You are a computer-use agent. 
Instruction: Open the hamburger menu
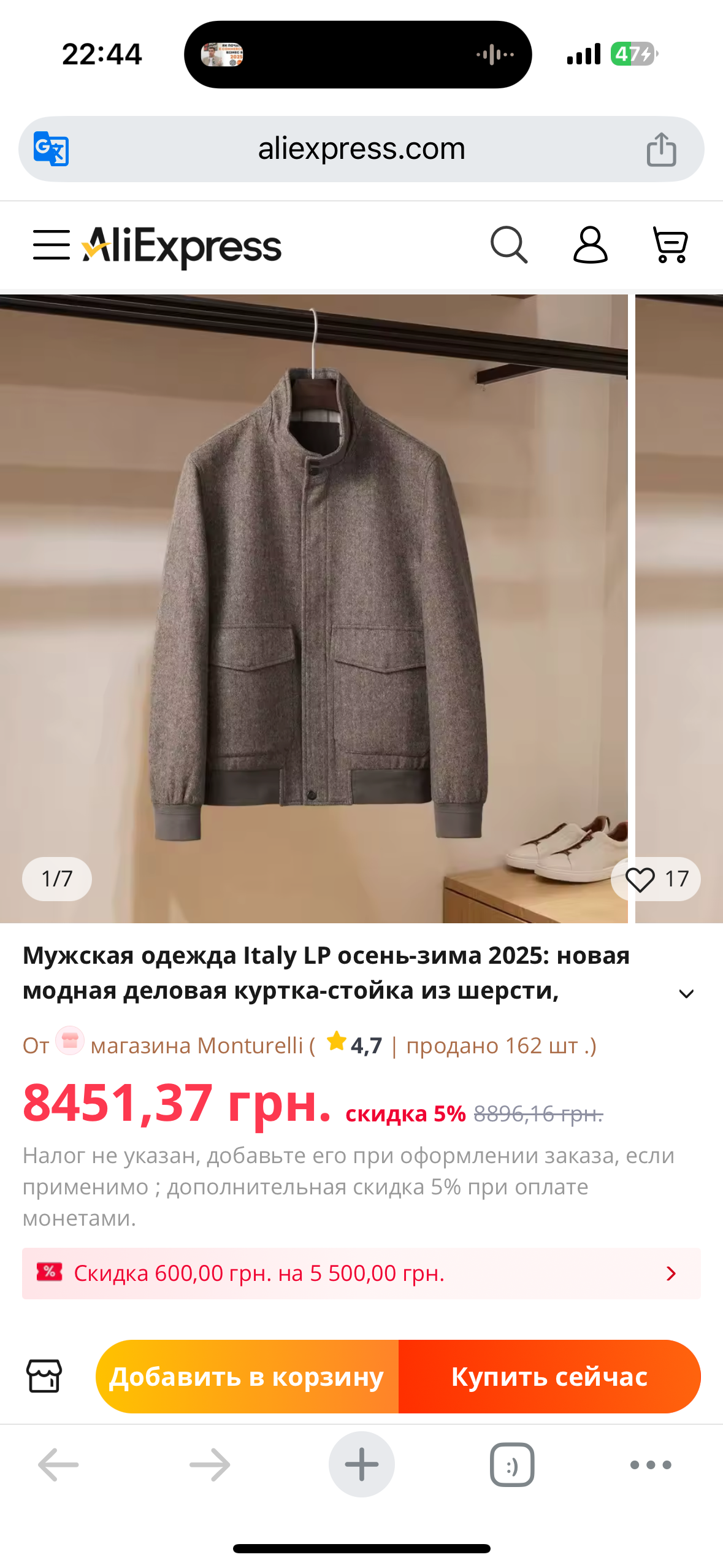(51, 245)
